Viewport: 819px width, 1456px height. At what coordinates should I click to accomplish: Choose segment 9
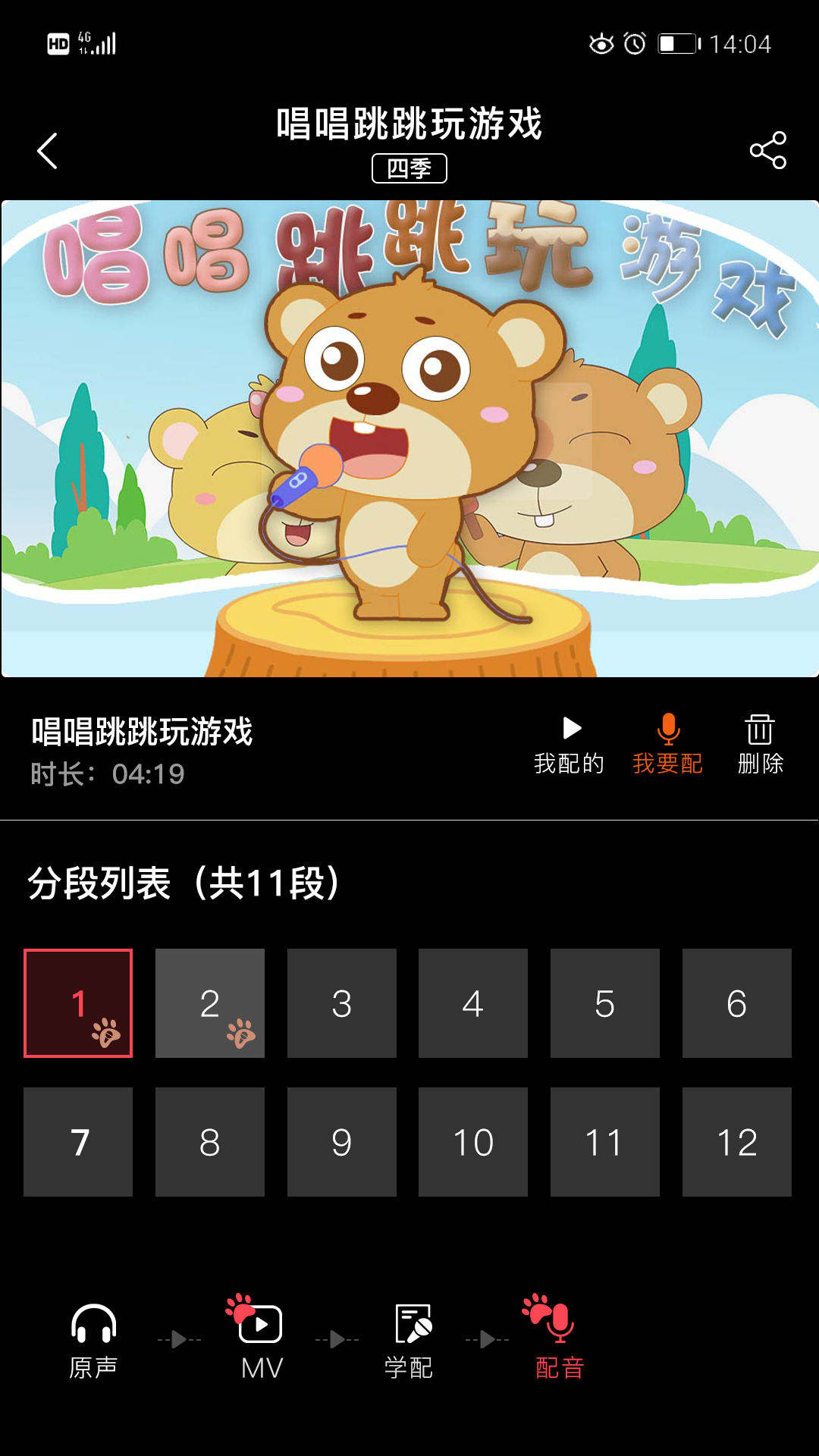point(341,1141)
